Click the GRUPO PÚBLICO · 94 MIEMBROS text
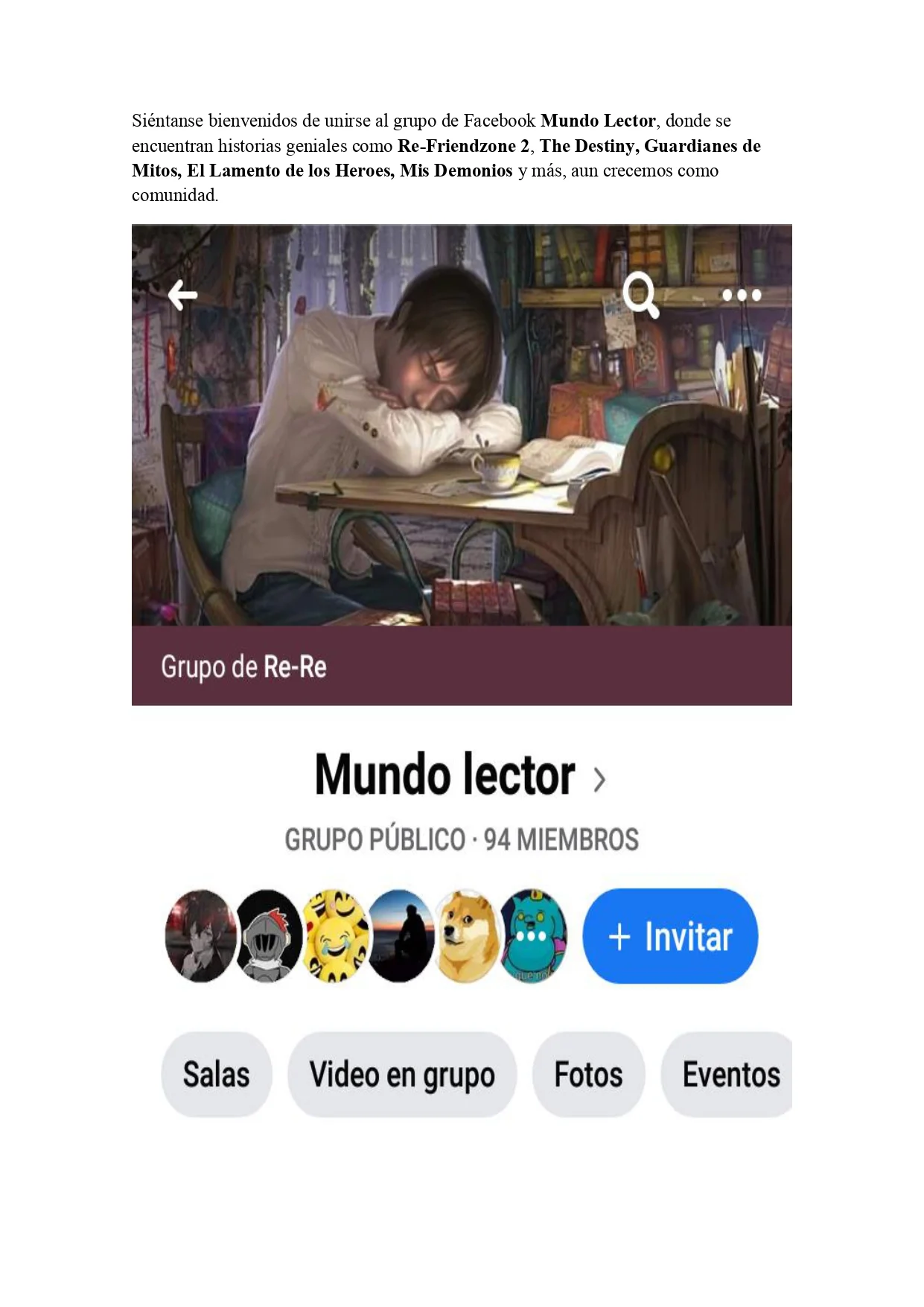 click(460, 839)
